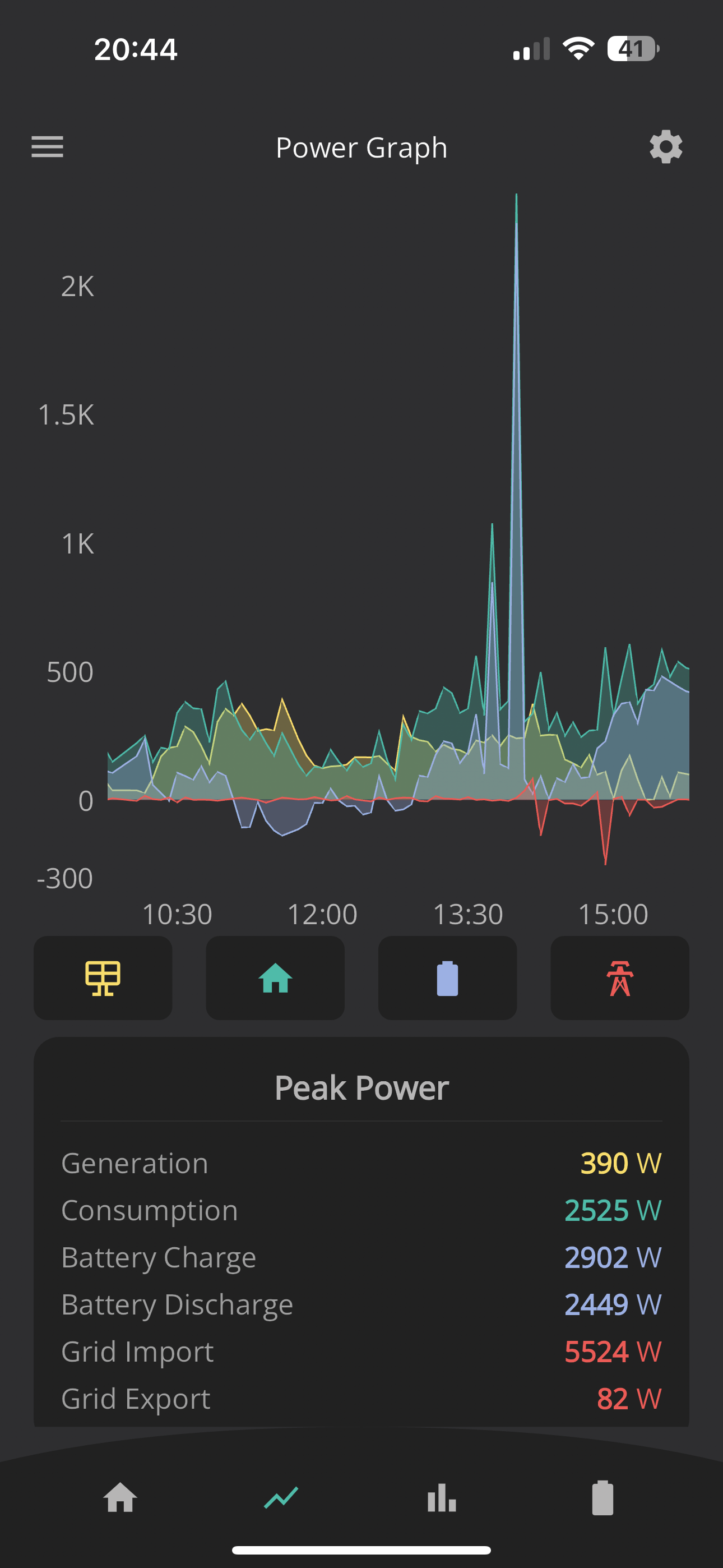Select the line graph tab
Screen dimensions: 723x1568
tap(281, 1497)
